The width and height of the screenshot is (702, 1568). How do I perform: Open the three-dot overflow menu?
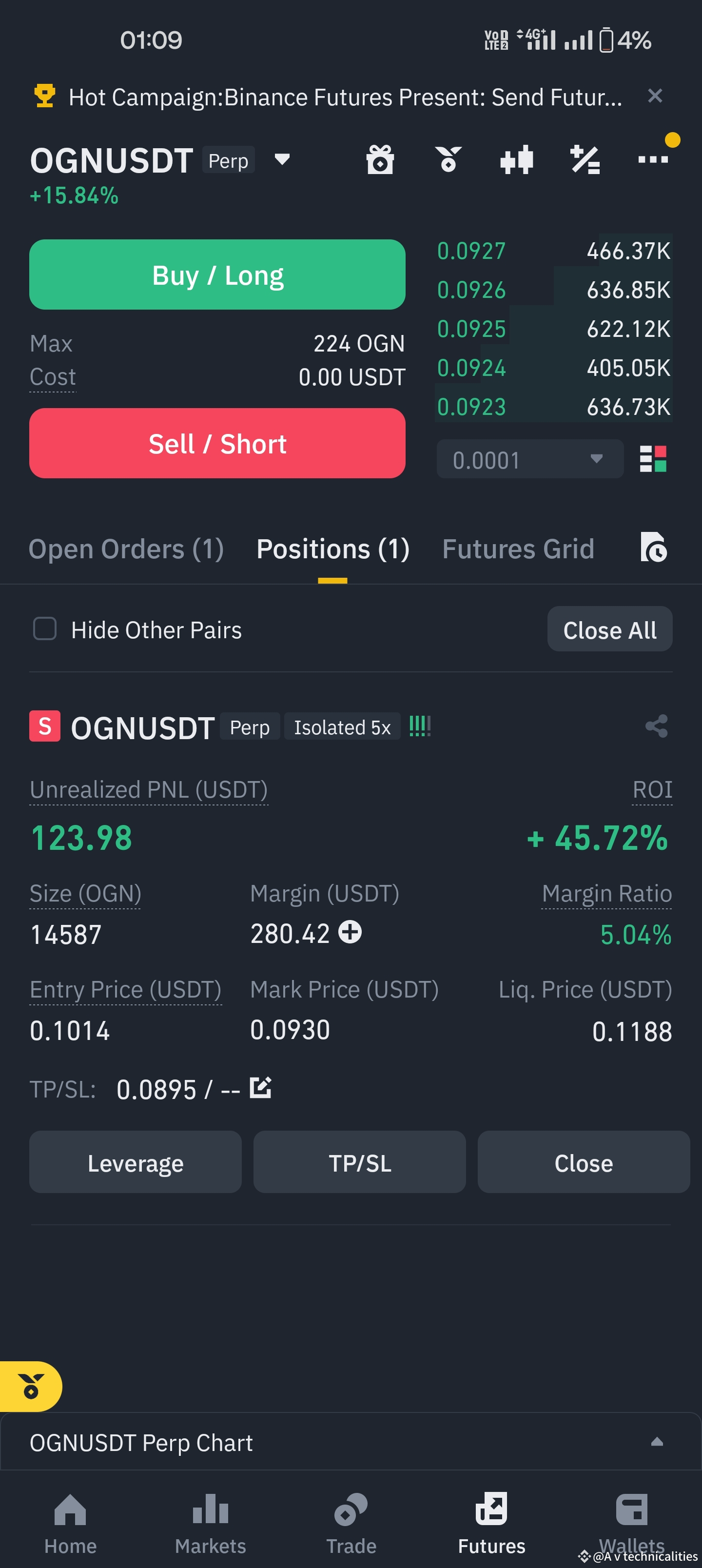click(x=653, y=159)
